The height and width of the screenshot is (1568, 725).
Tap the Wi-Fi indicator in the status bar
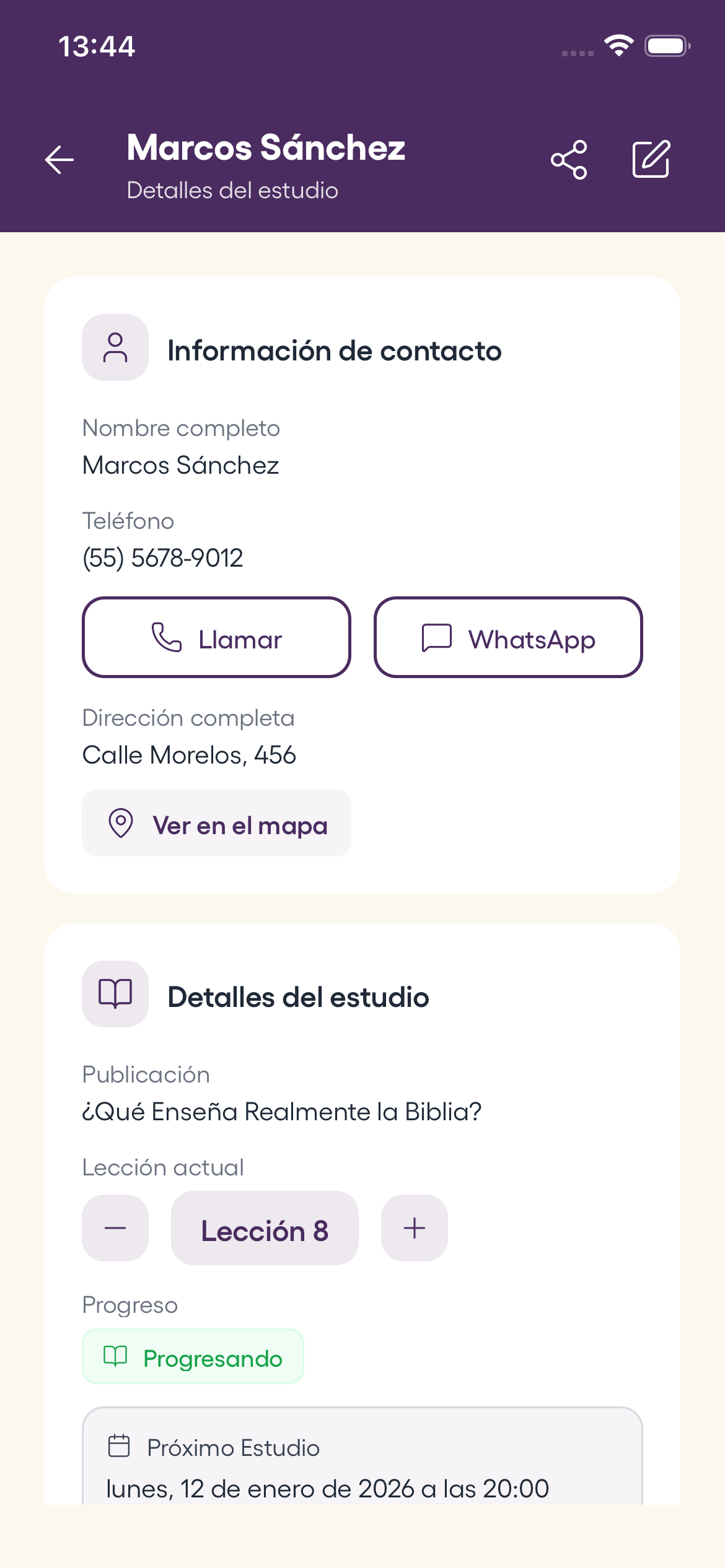pyautogui.click(x=618, y=45)
